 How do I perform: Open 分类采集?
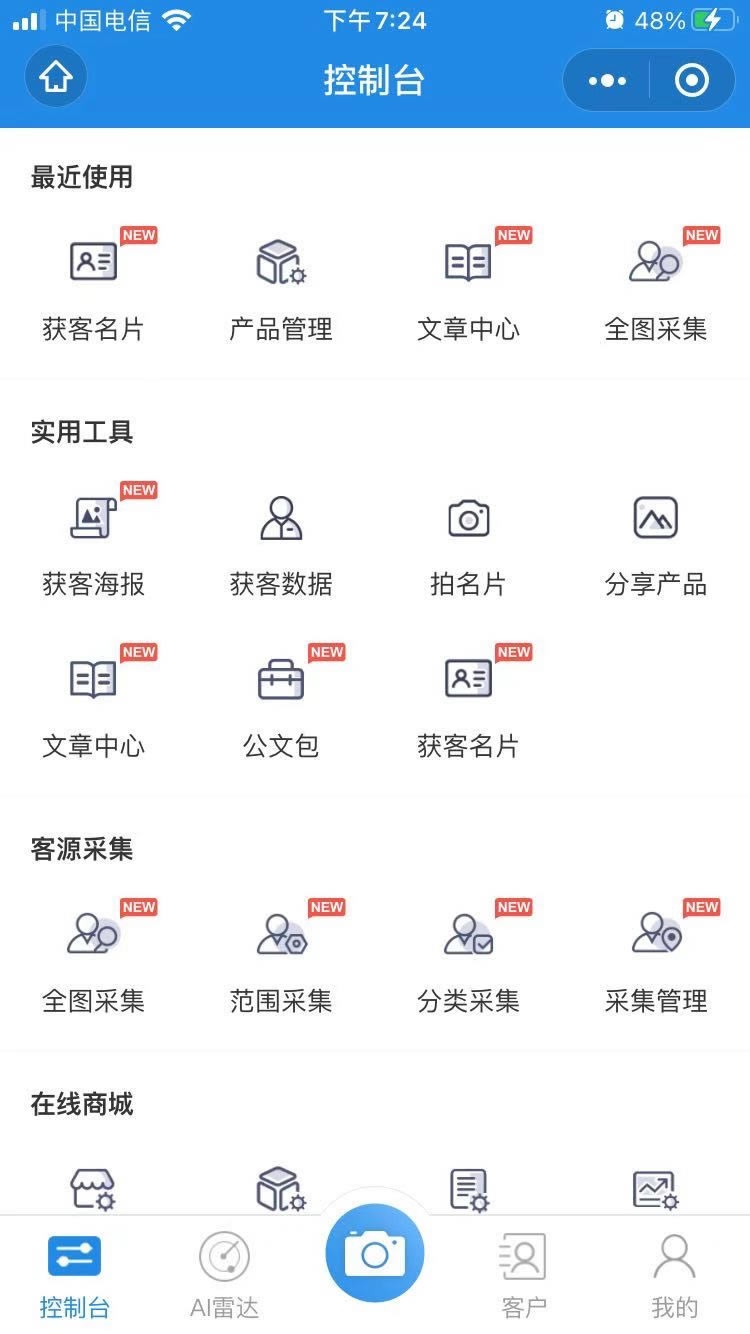tap(468, 962)
